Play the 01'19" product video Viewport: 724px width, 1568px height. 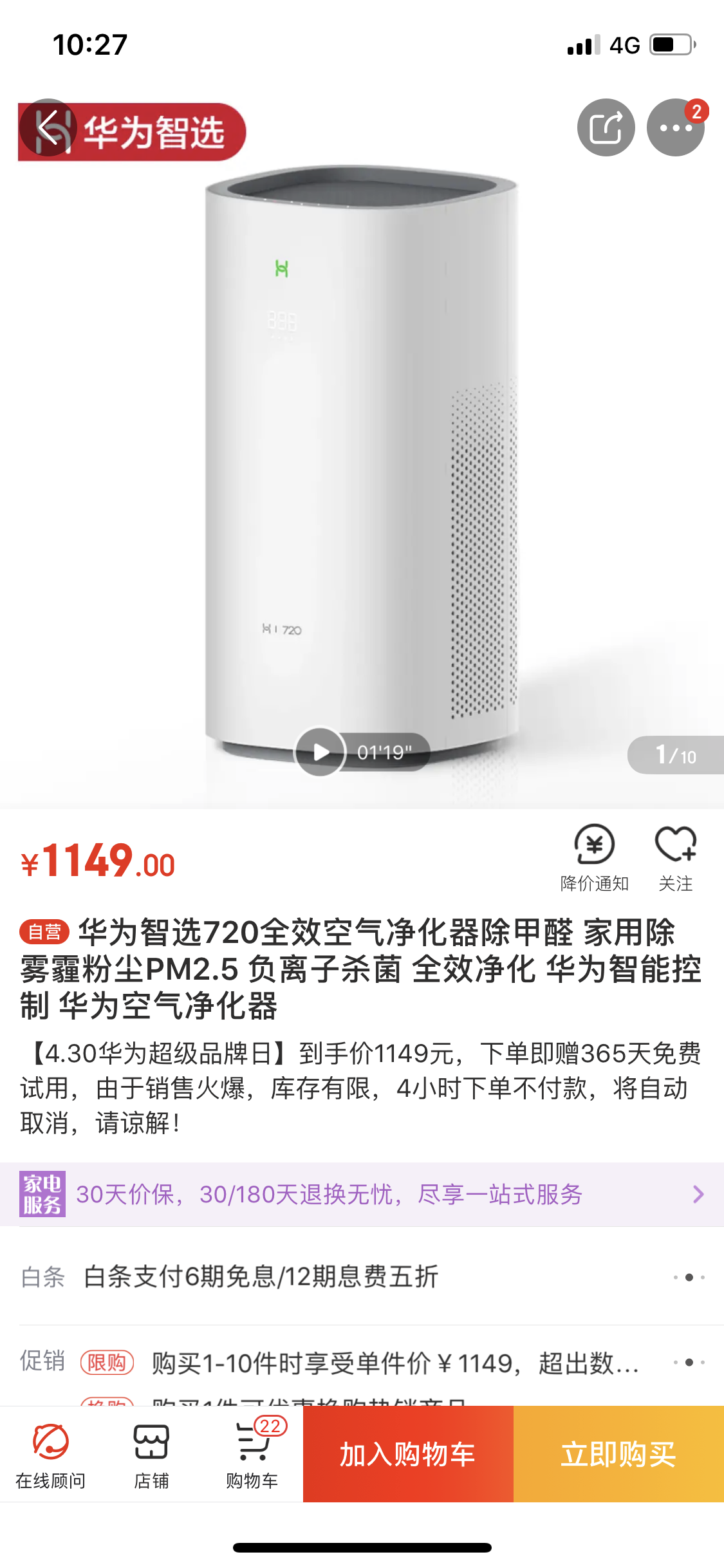(x=320, y=752)
